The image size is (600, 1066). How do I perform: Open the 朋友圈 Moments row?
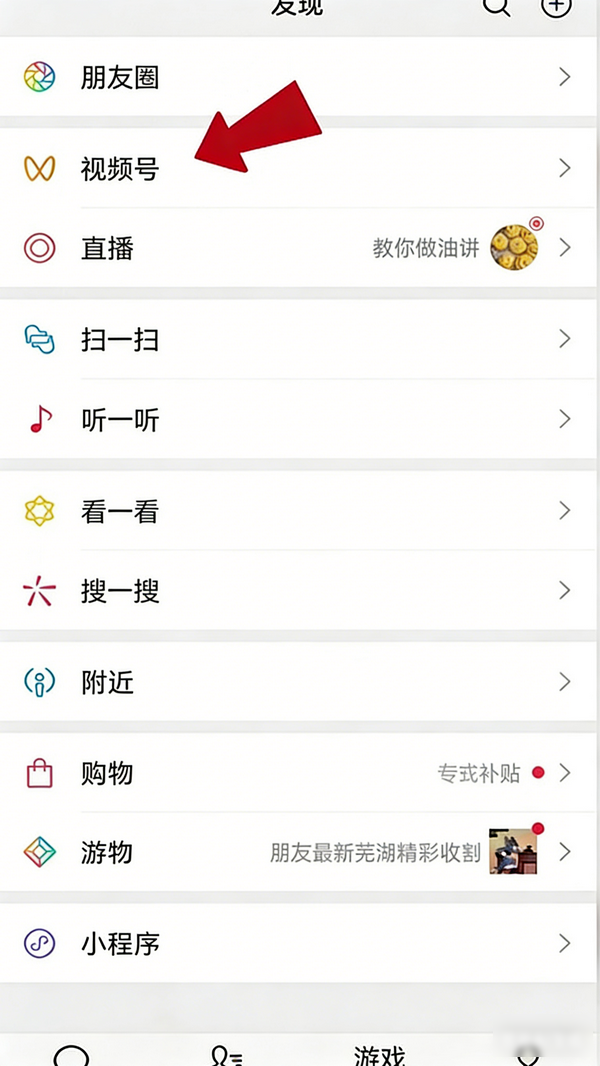(x=120, y=77)
